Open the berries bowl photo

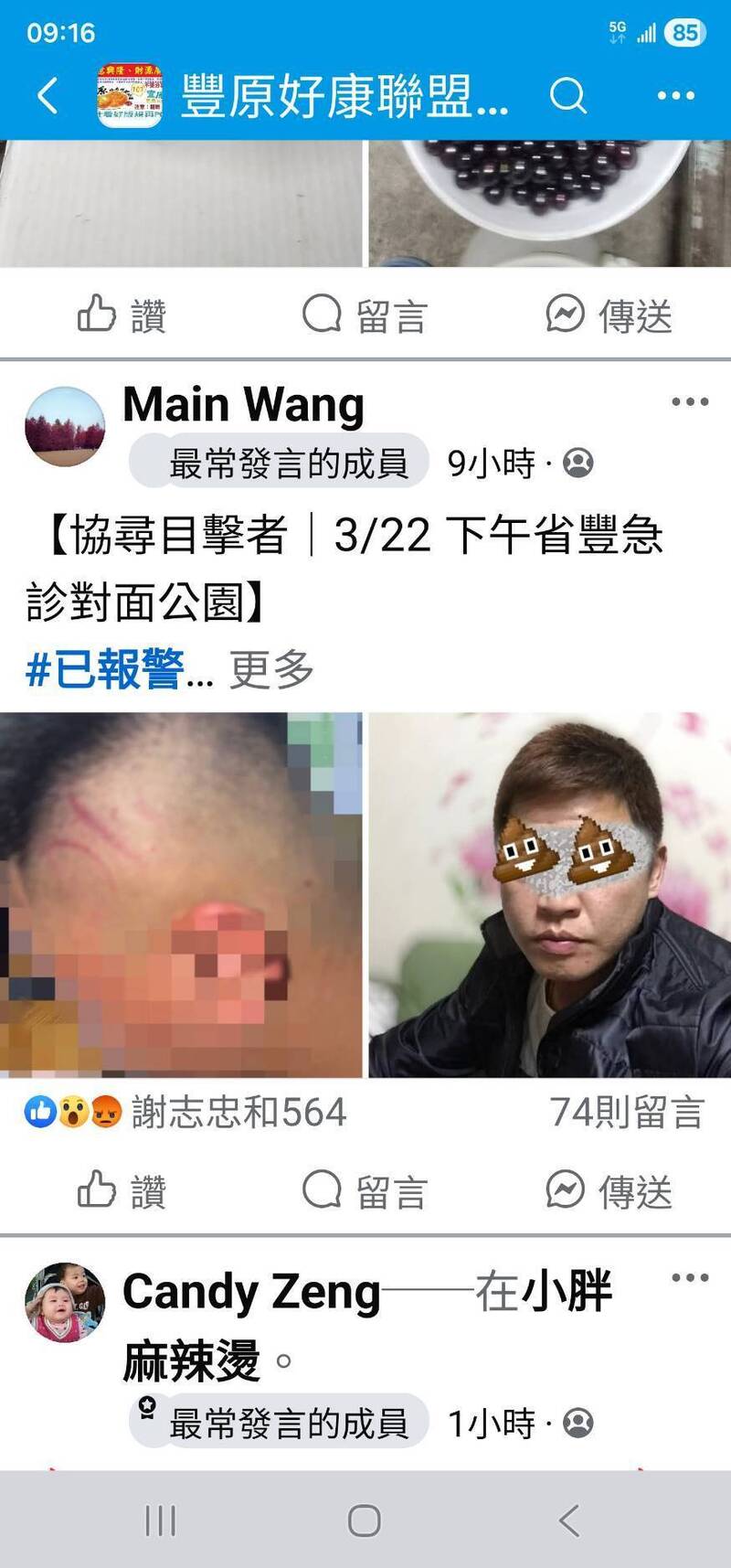[x=549, y=203]
